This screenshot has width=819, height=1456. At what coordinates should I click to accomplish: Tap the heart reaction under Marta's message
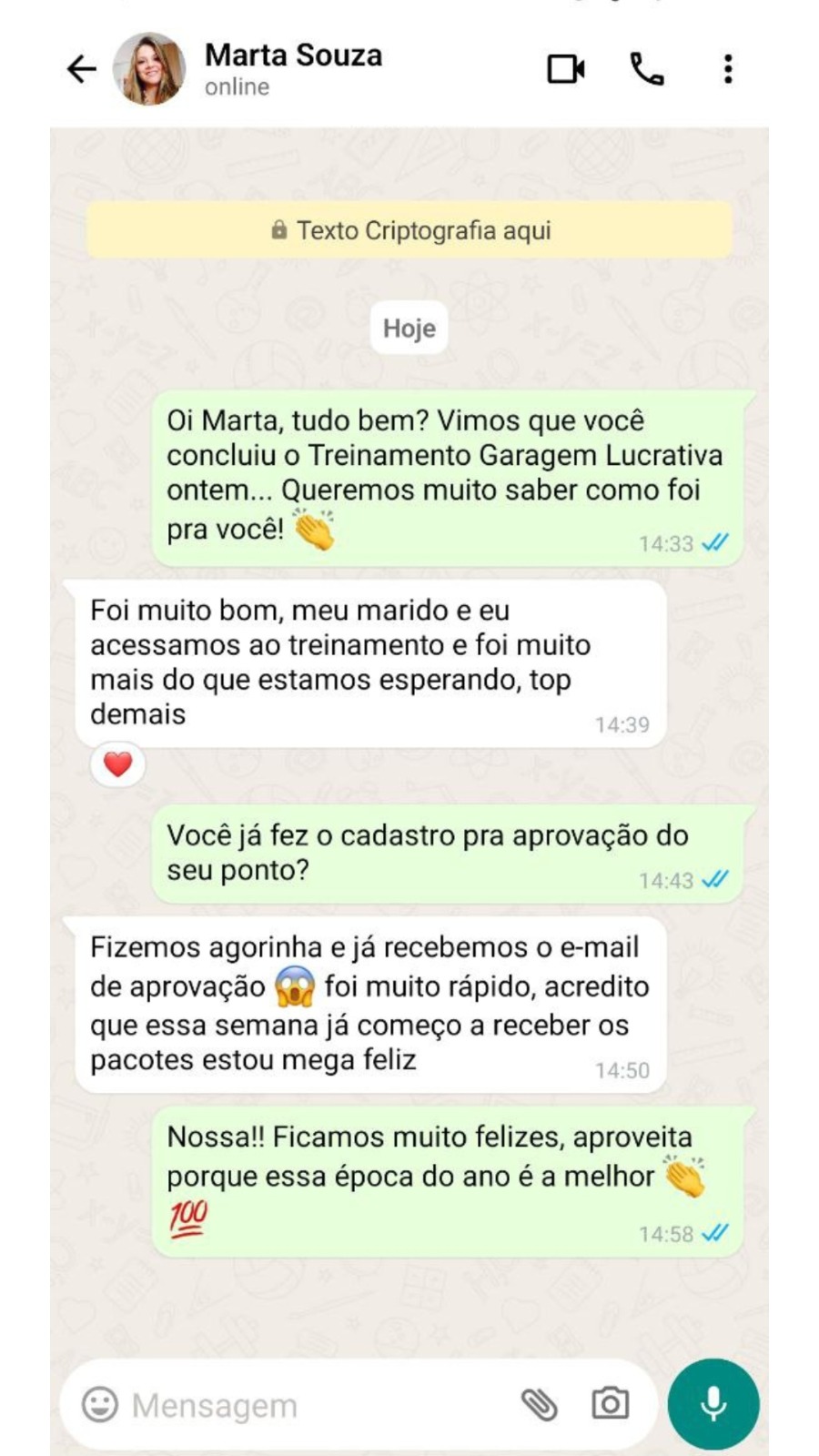[x=117, y=764]
